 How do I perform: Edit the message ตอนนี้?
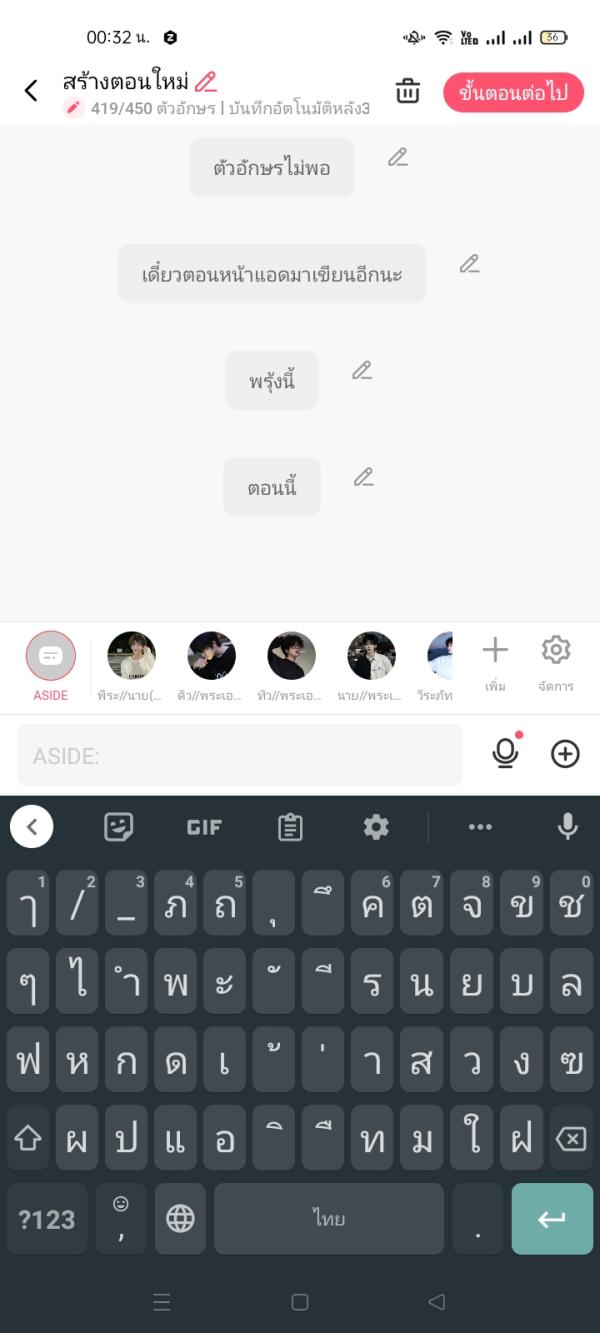coord(364,477)
